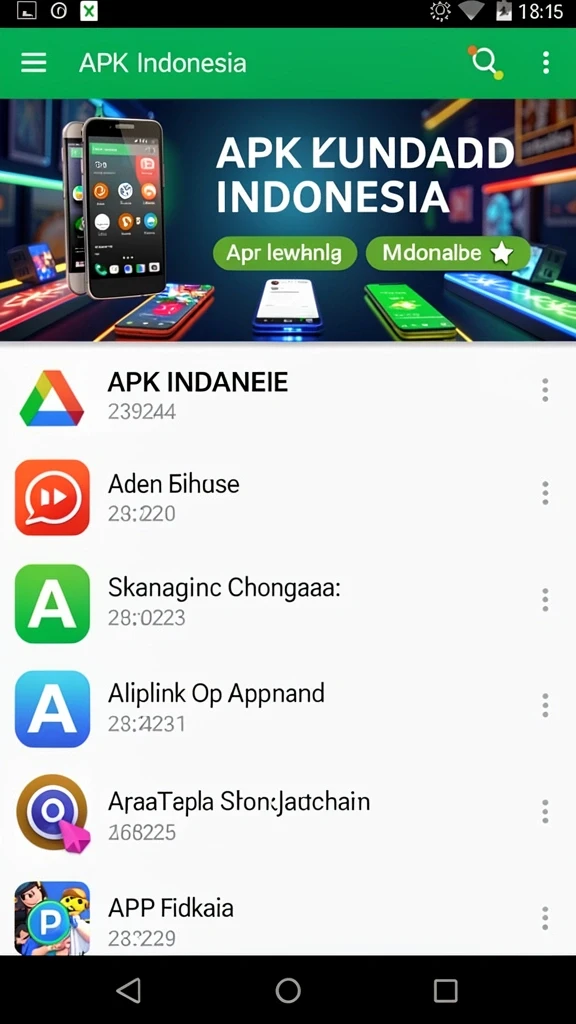Open more options for APK INDANEIE

tap(545, 390)
